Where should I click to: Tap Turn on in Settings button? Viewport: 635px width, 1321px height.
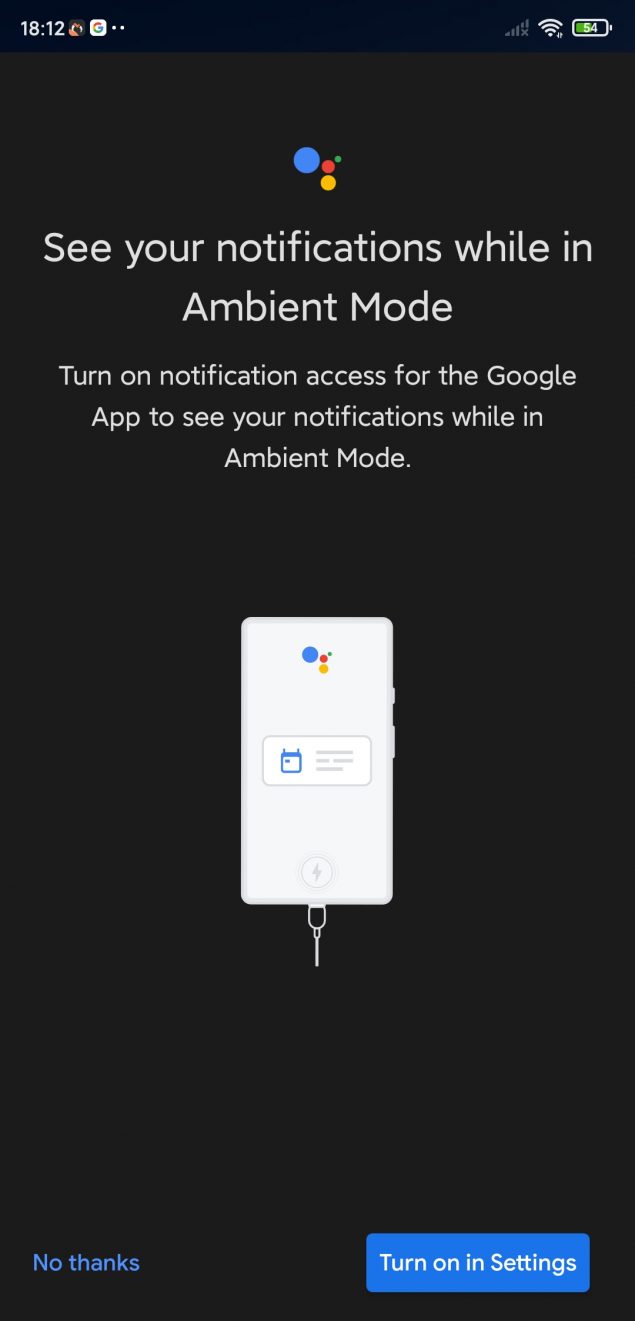click(477, 1262)
